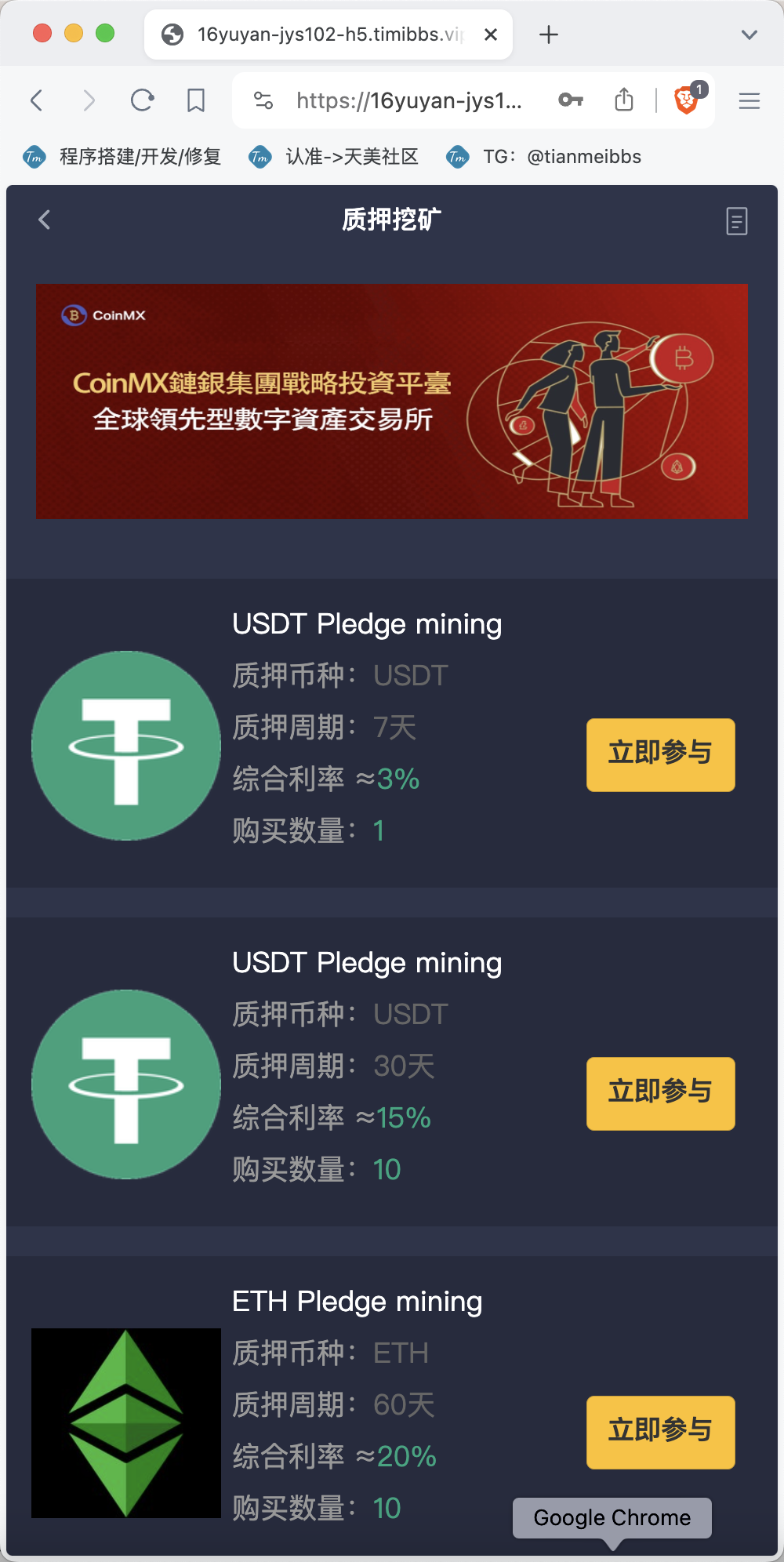The height and width of the screenshot is (1562, 784).
Task: Go back from the 质押挖矿 page
Action: point(45,220)
